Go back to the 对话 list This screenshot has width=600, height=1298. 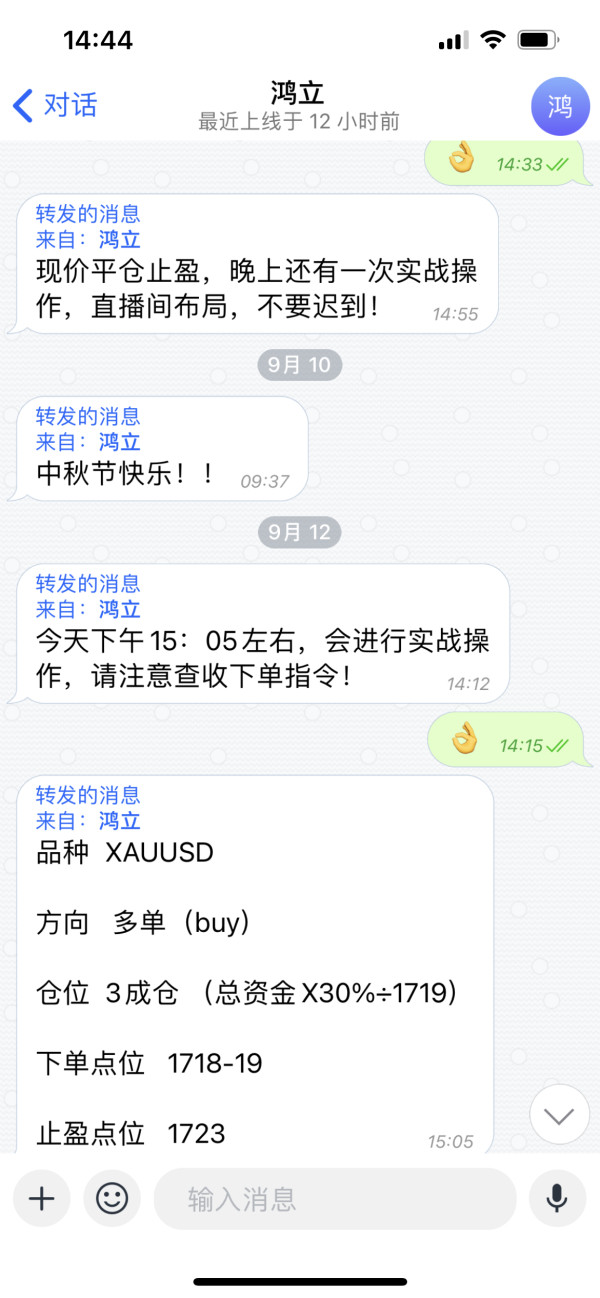55,105
